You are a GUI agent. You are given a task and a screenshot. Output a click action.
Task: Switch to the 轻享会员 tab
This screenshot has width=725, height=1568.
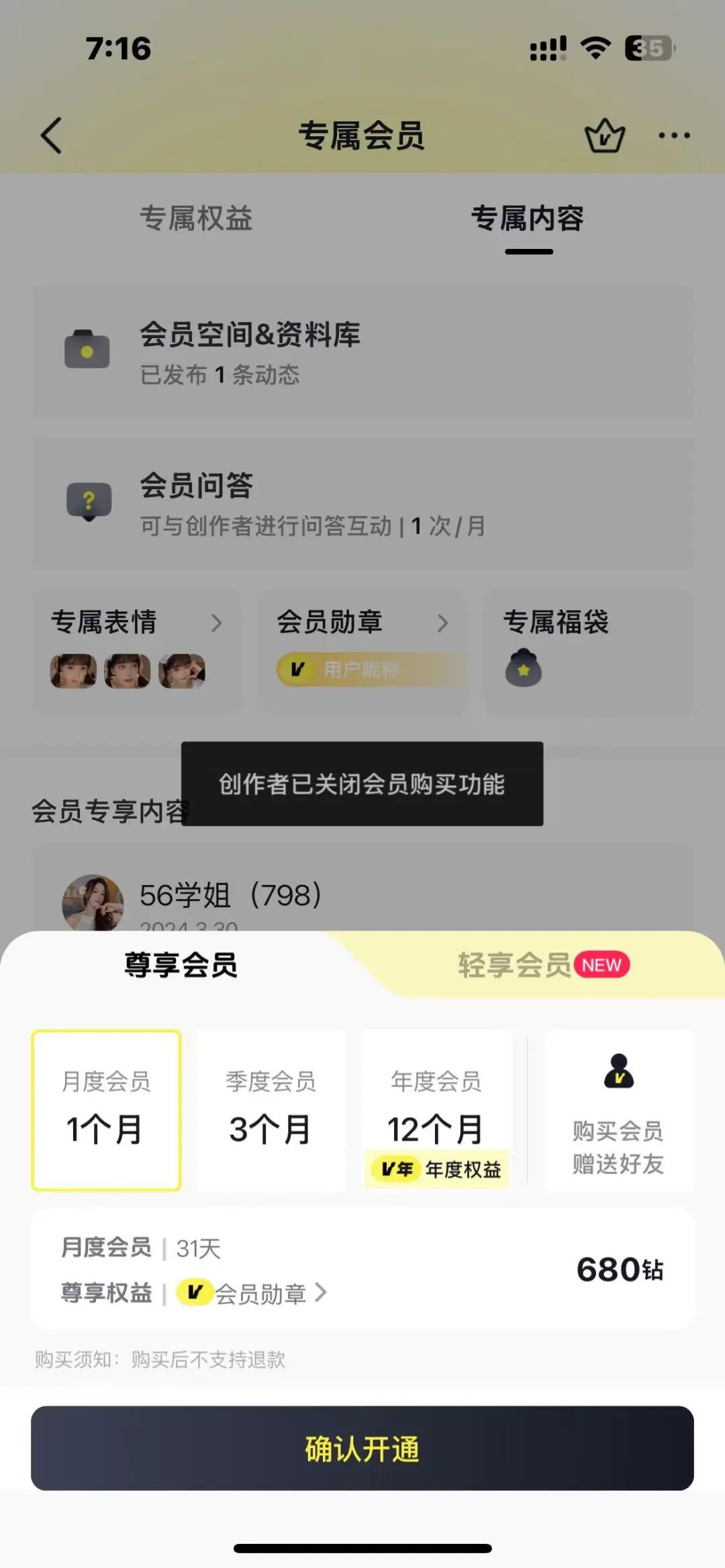point(544,965)
